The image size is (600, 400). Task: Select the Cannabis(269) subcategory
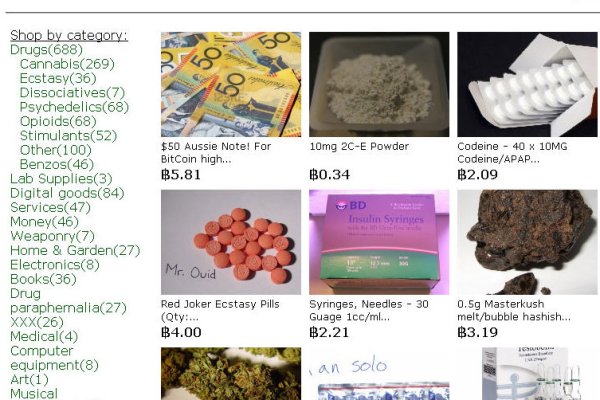(67, 64)
